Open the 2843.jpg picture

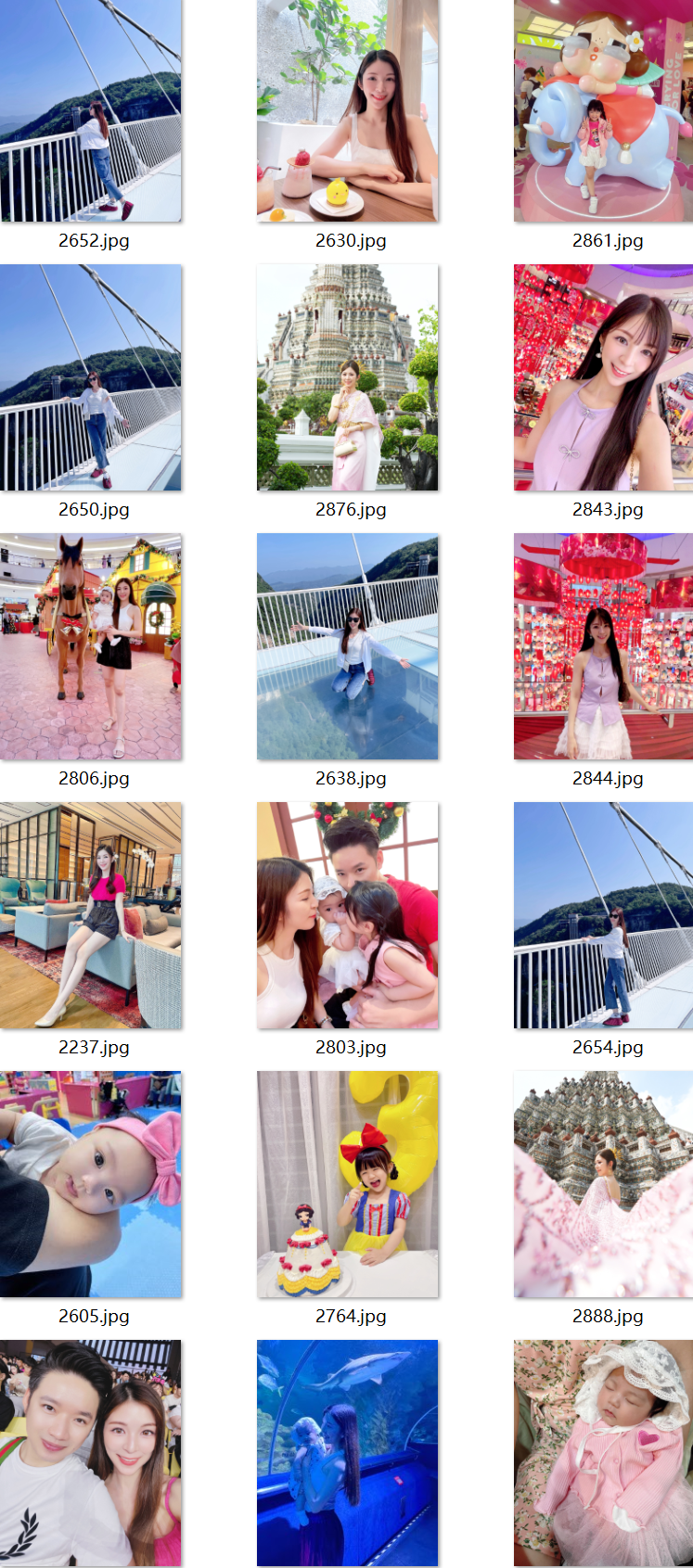point(603,377)
